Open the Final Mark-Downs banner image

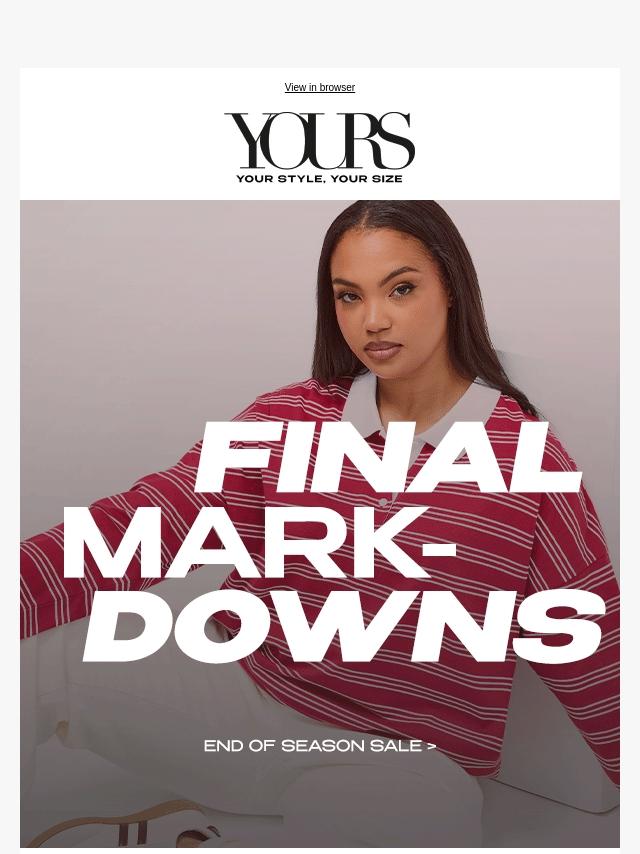pyautogui.click(x=320, y=524)
